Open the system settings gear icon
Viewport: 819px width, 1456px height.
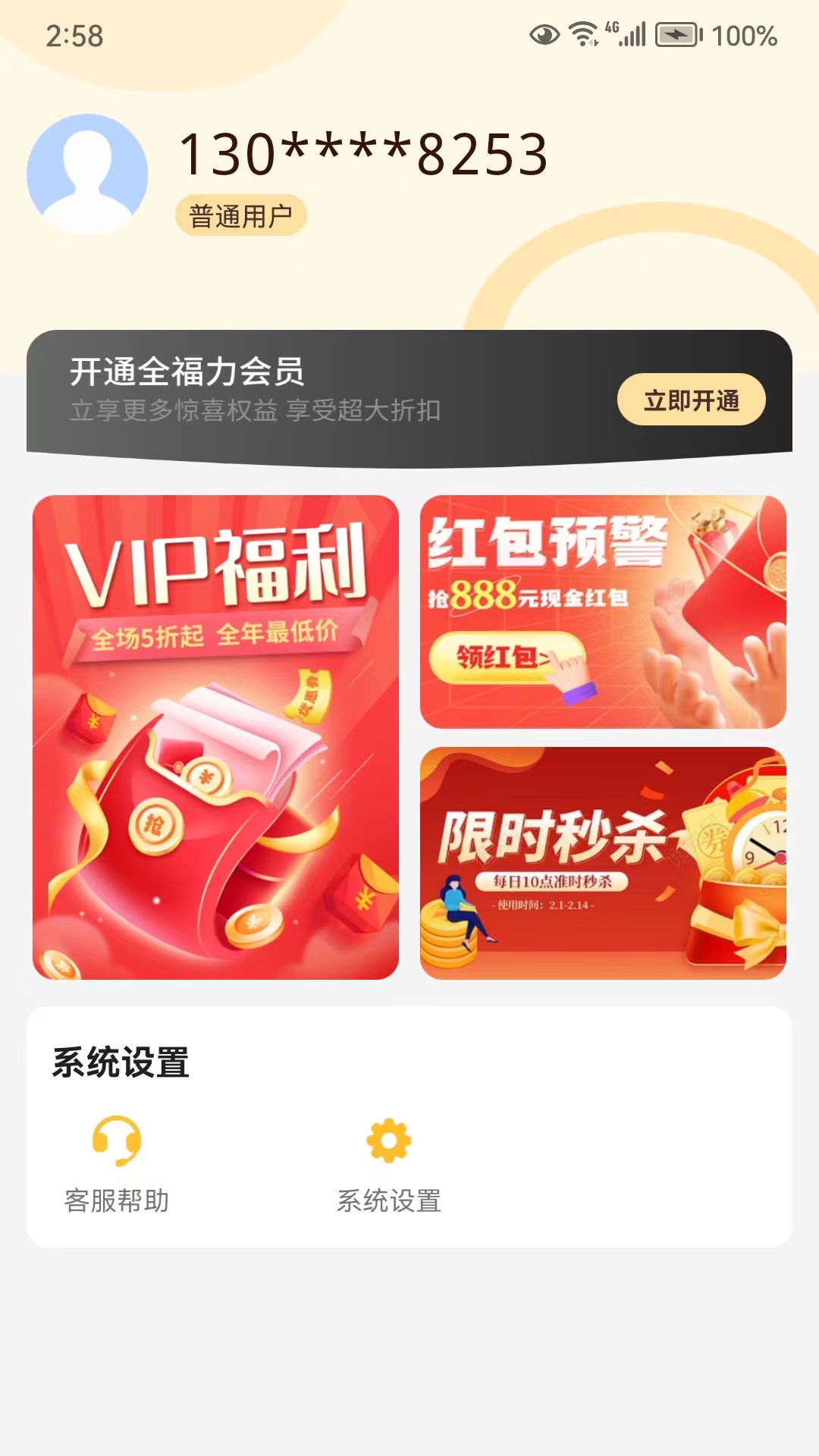(388, 1139)
